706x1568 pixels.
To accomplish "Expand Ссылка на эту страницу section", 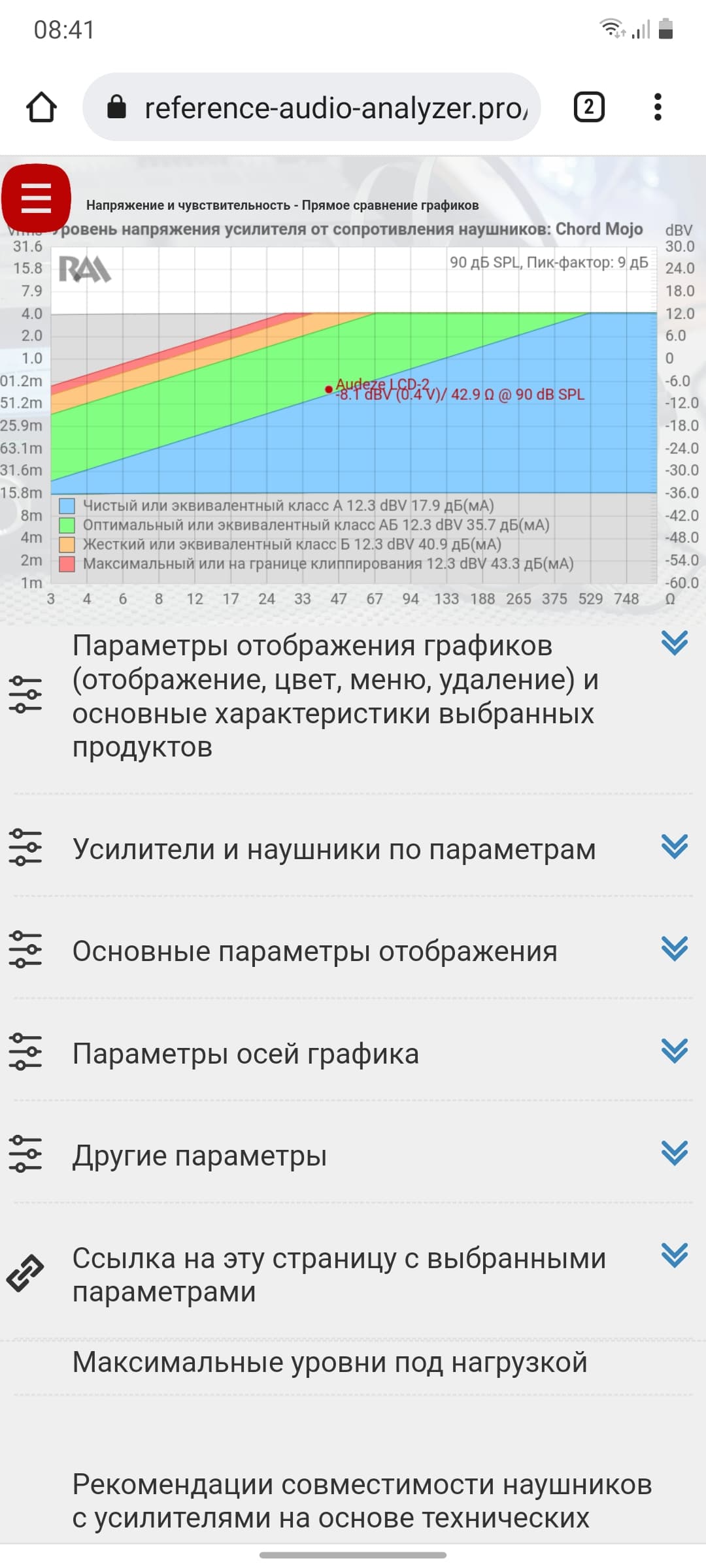I will pyautogui.click(x=353, y=1274).
